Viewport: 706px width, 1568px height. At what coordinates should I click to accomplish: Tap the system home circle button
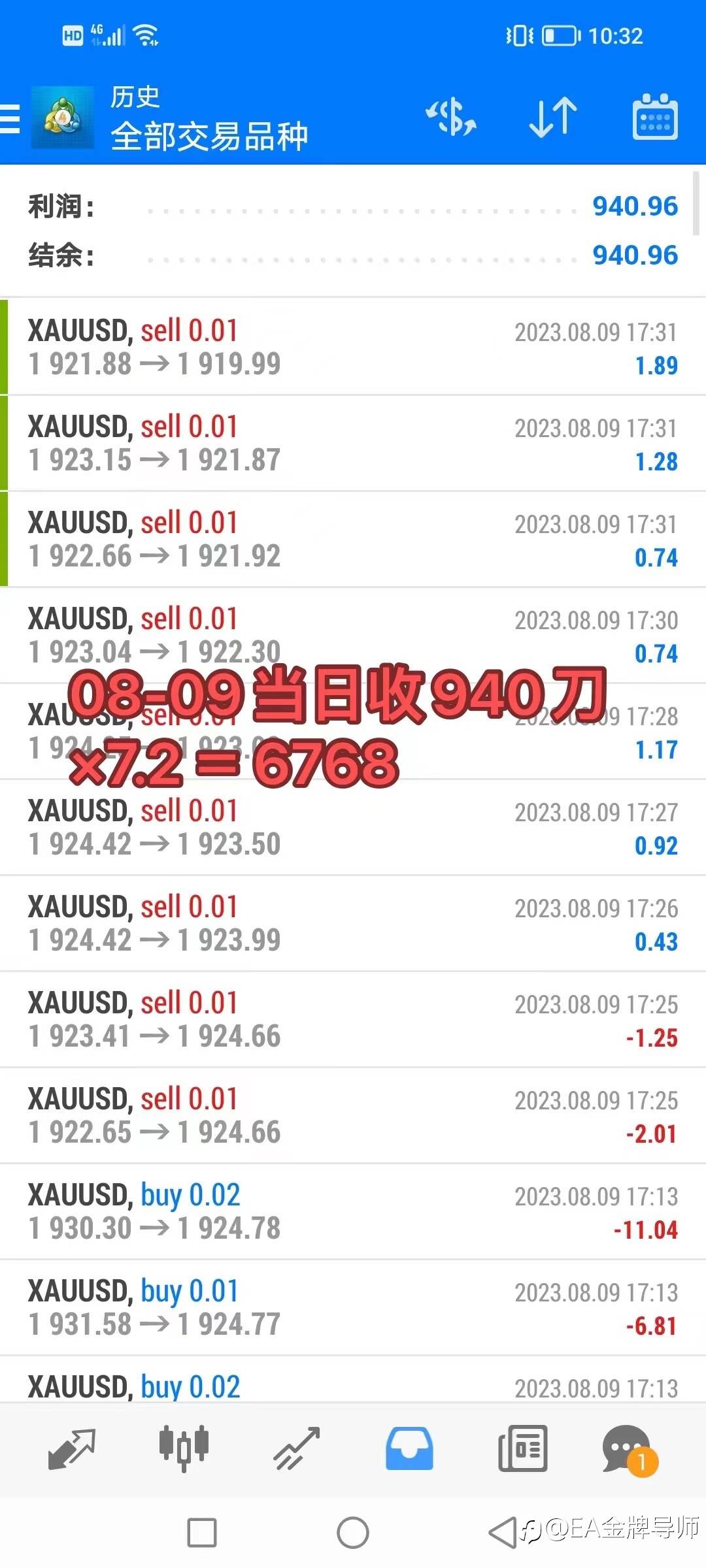coord(353,1532)
